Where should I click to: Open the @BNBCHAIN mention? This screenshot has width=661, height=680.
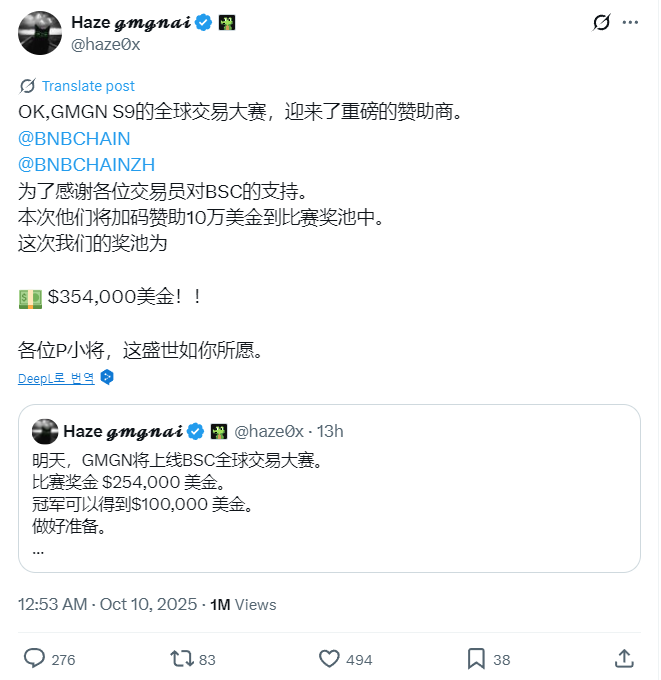click(x=74, y=138)
